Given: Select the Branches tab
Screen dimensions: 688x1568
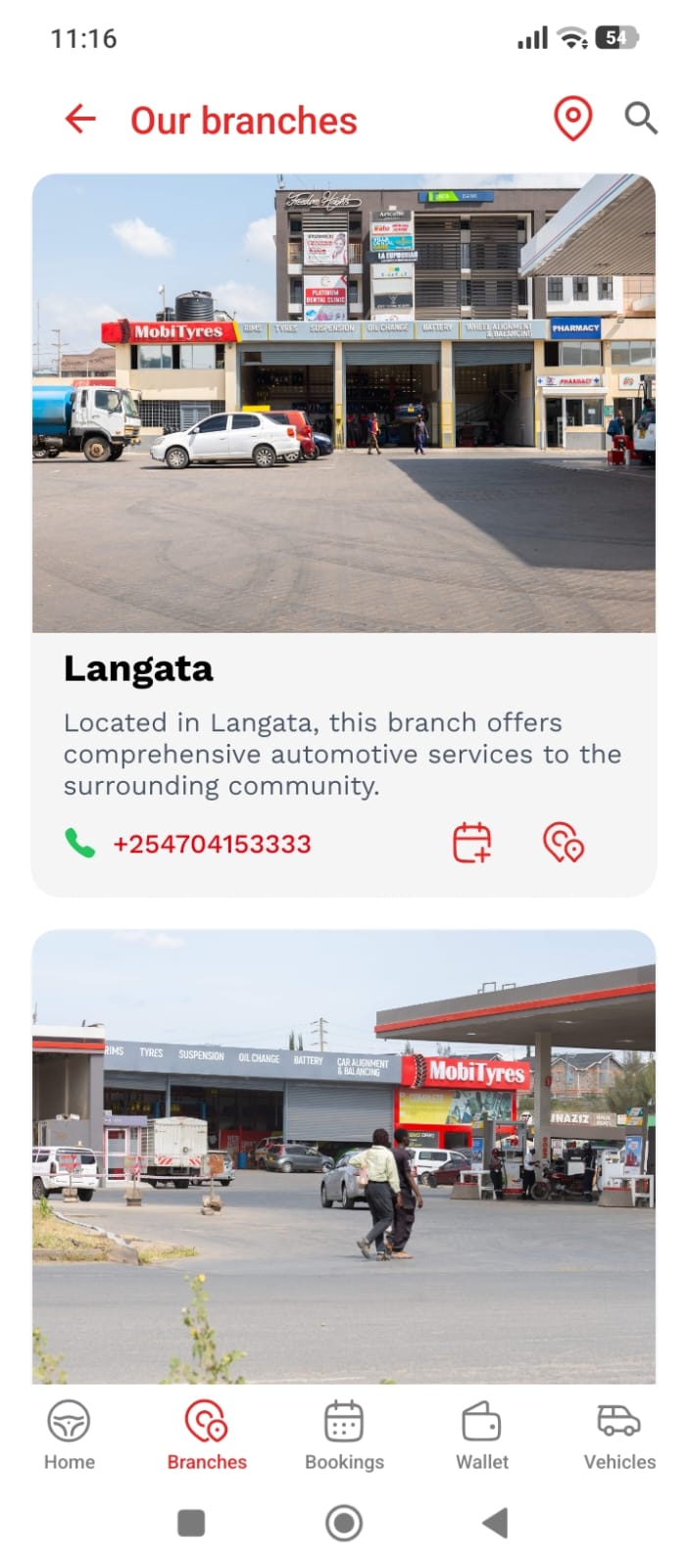Looking at the screenshot, I should [207, 1436].
